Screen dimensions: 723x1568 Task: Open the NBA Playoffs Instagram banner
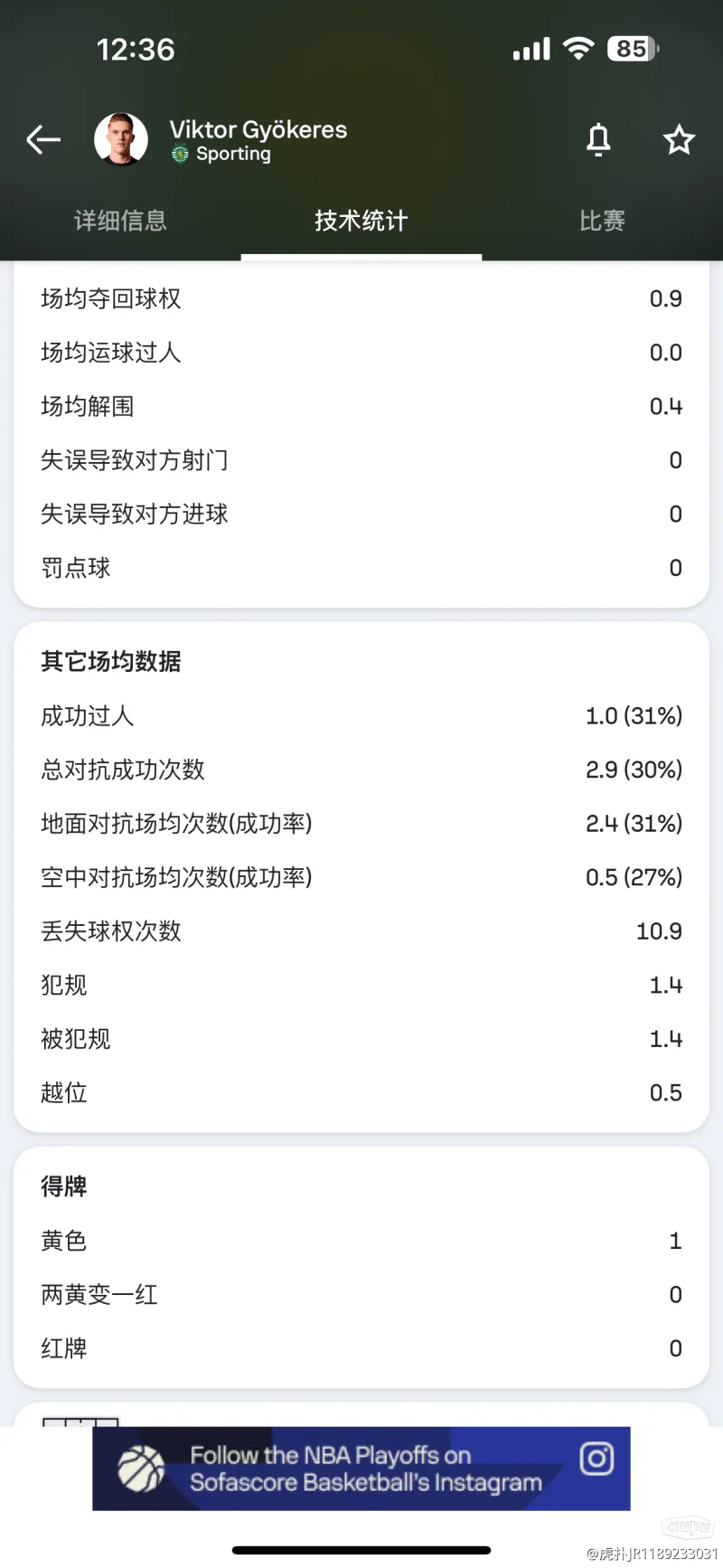point(361,1469)
